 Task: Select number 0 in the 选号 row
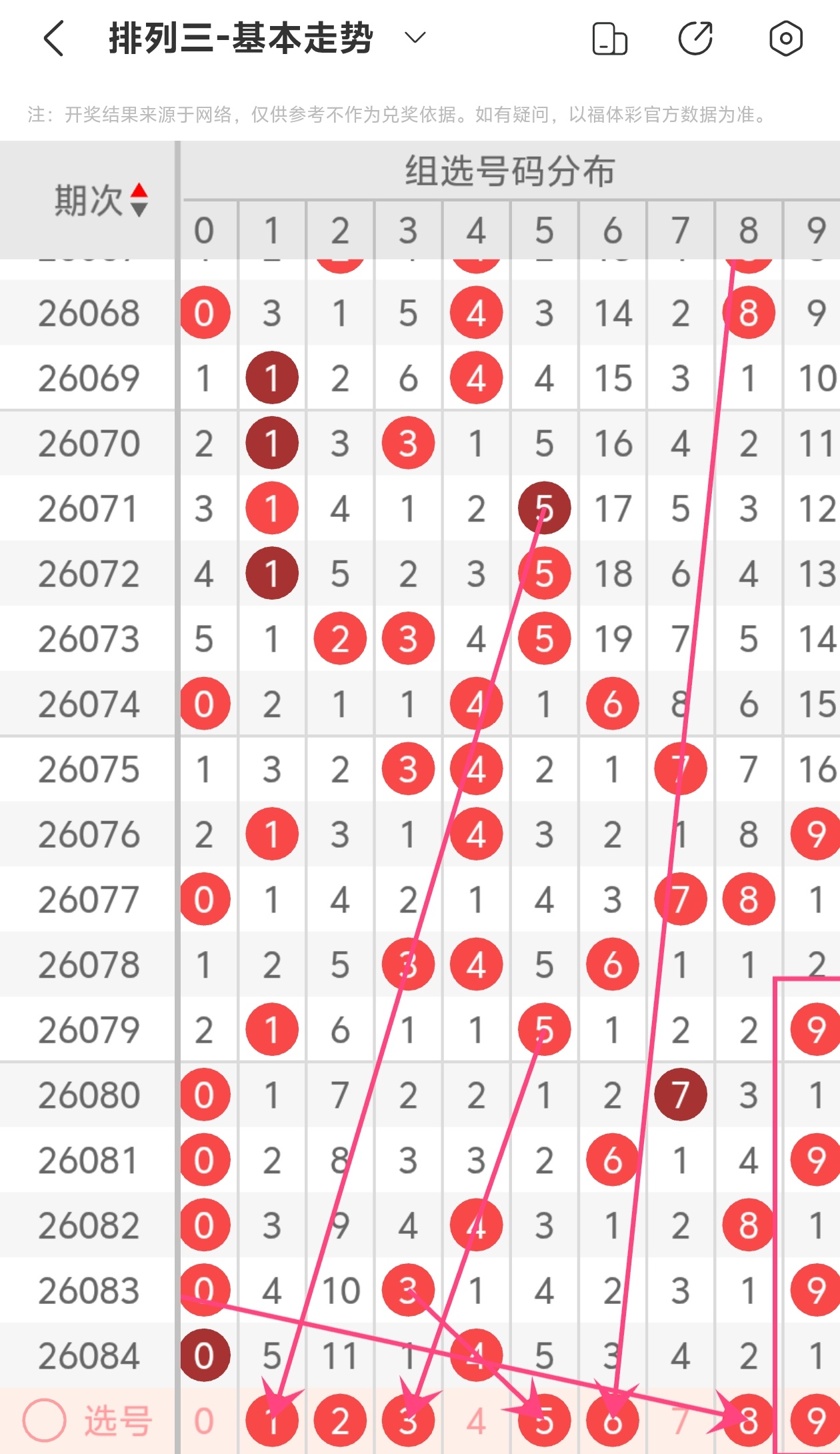tap(204, 1421)
